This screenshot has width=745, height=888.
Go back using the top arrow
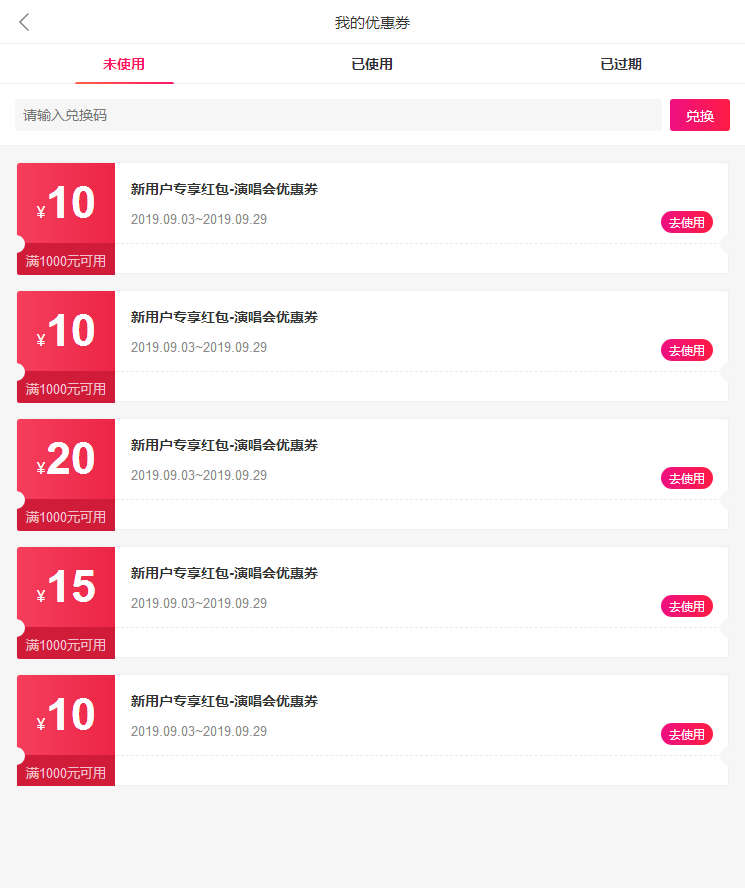pyautogui.click(x=24, y=22)
